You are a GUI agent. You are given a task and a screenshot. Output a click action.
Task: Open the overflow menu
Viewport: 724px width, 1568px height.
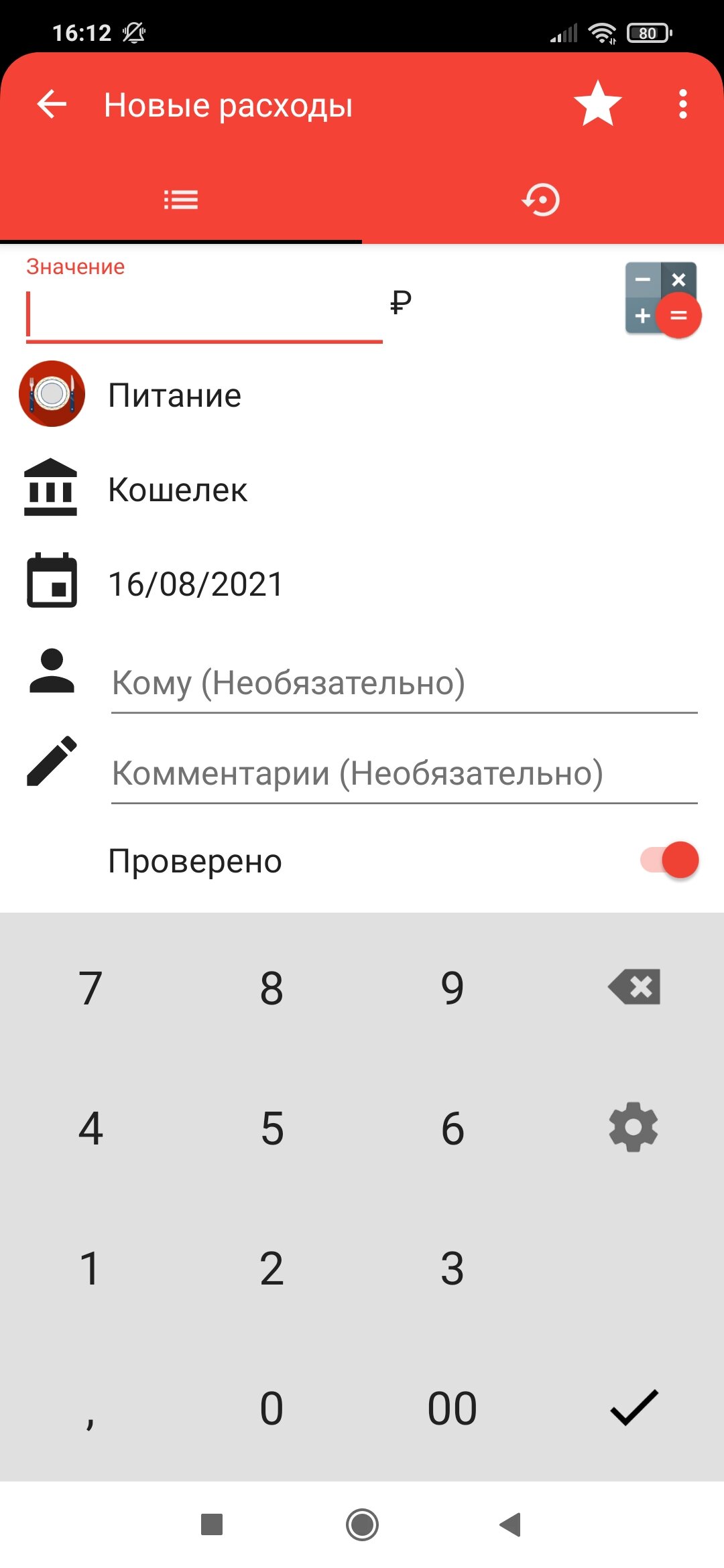pyautogui.click(x=682, y=105)
